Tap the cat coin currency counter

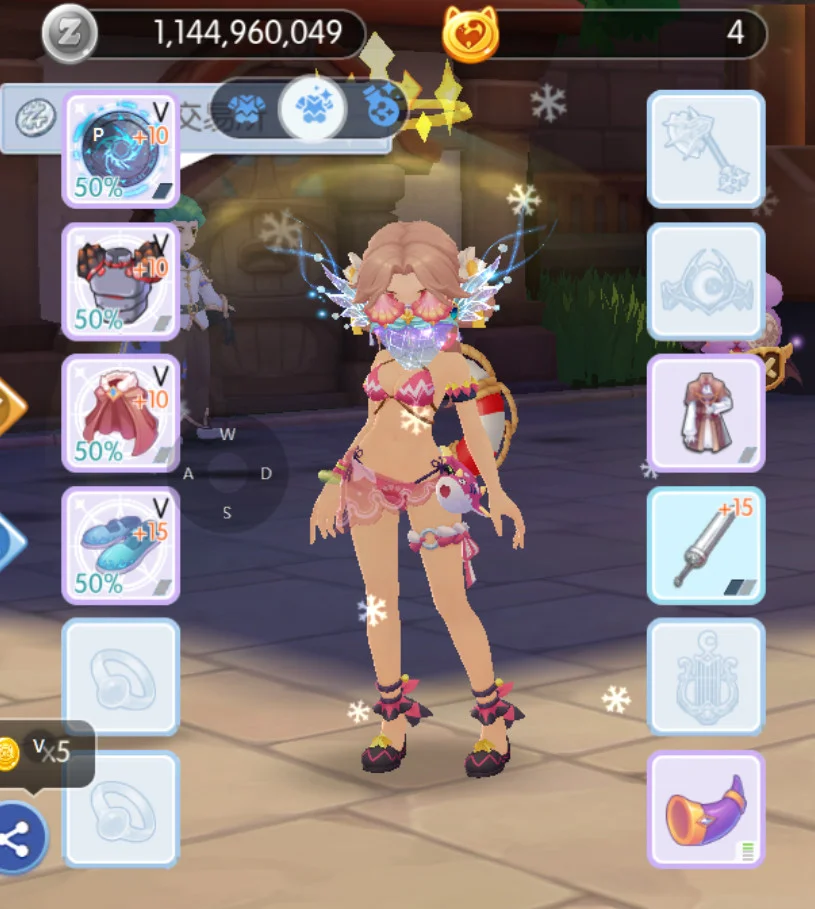605,35
